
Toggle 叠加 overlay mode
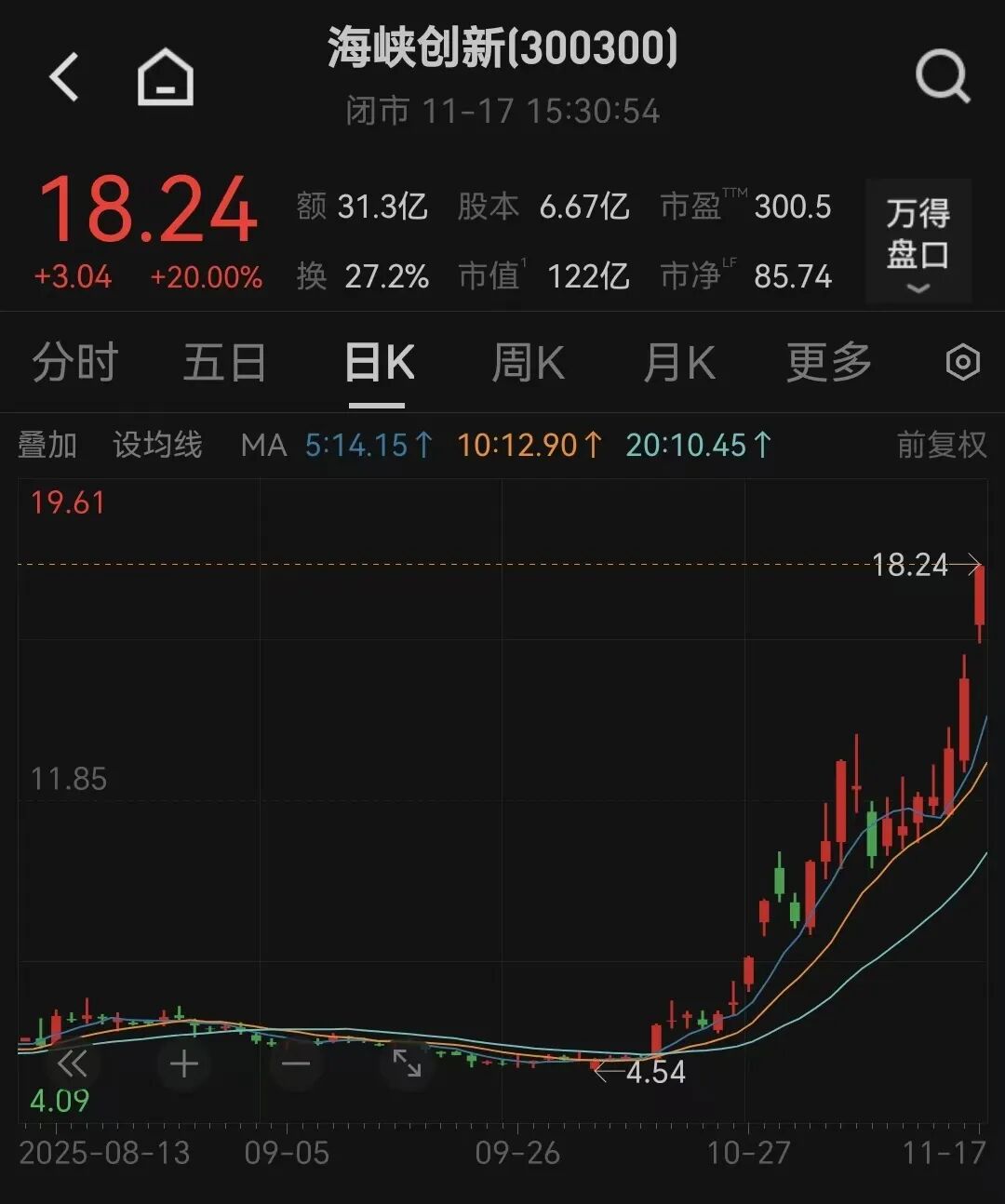[48, 445]
